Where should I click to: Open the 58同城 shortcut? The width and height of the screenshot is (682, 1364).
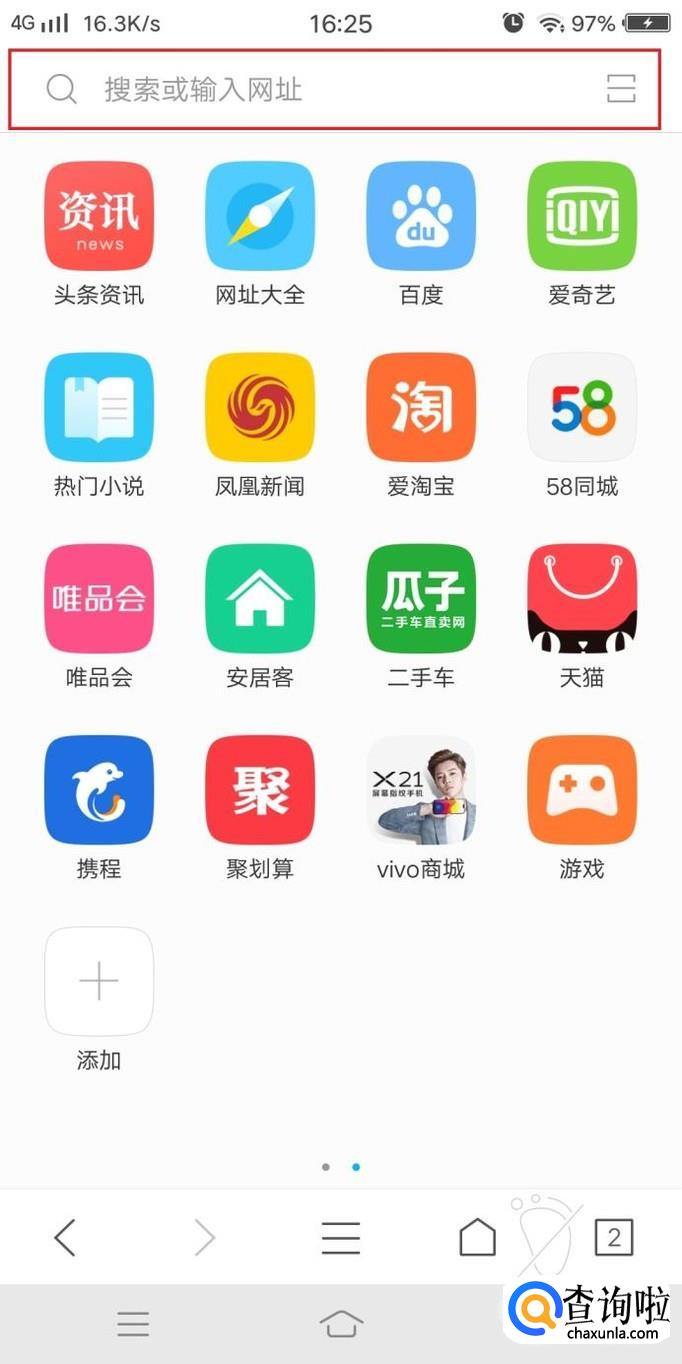(x=582, y=407)
